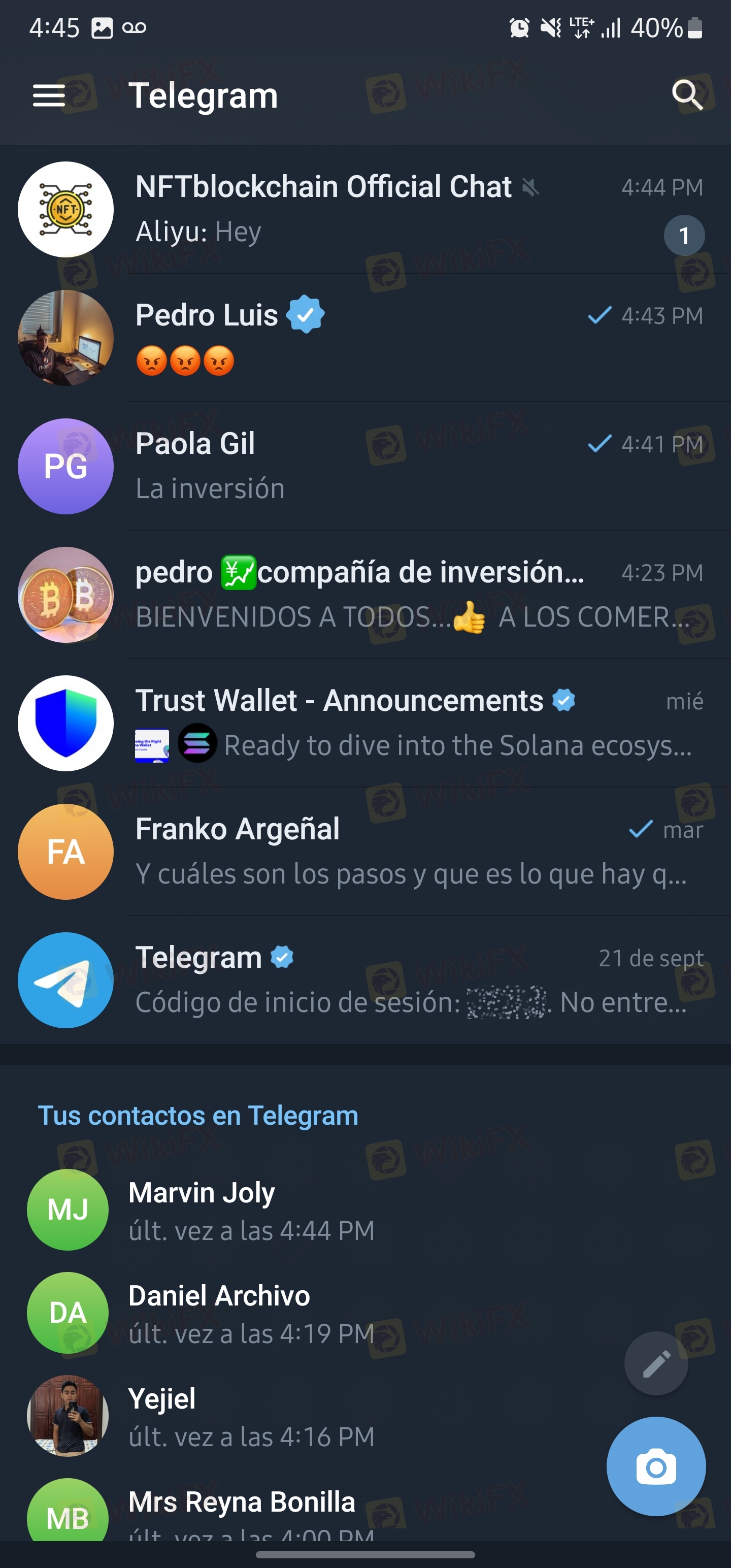Open the camera floating button
This screenshot has width=731, height=1568.
coord(656,1466)
